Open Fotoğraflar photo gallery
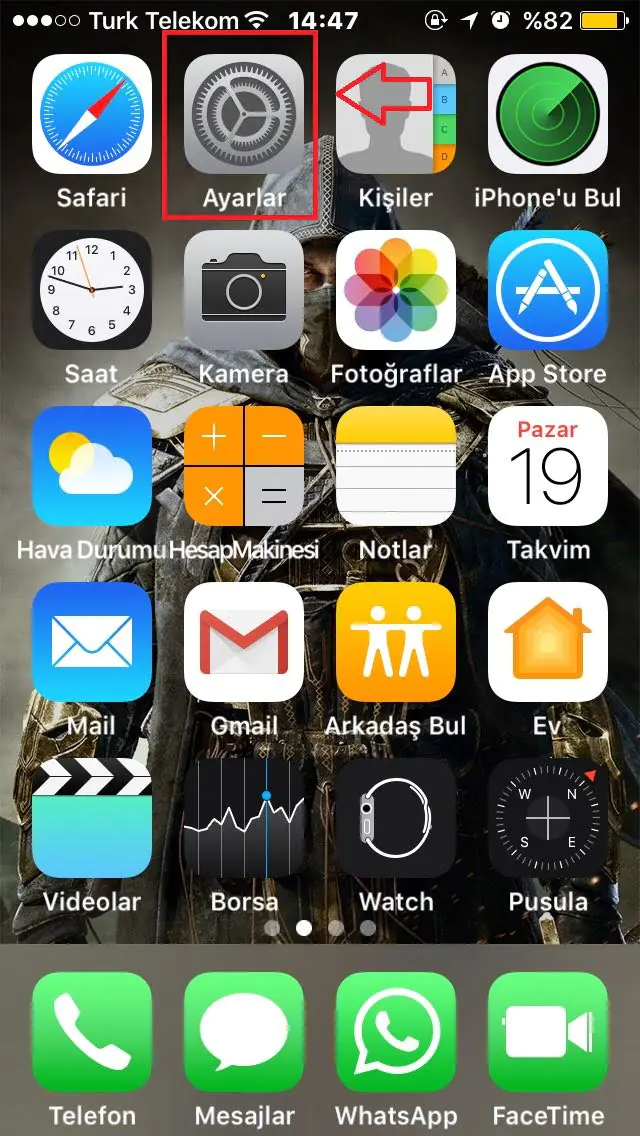Viewport: 640px width, 1136px height. tap(396, 290)
